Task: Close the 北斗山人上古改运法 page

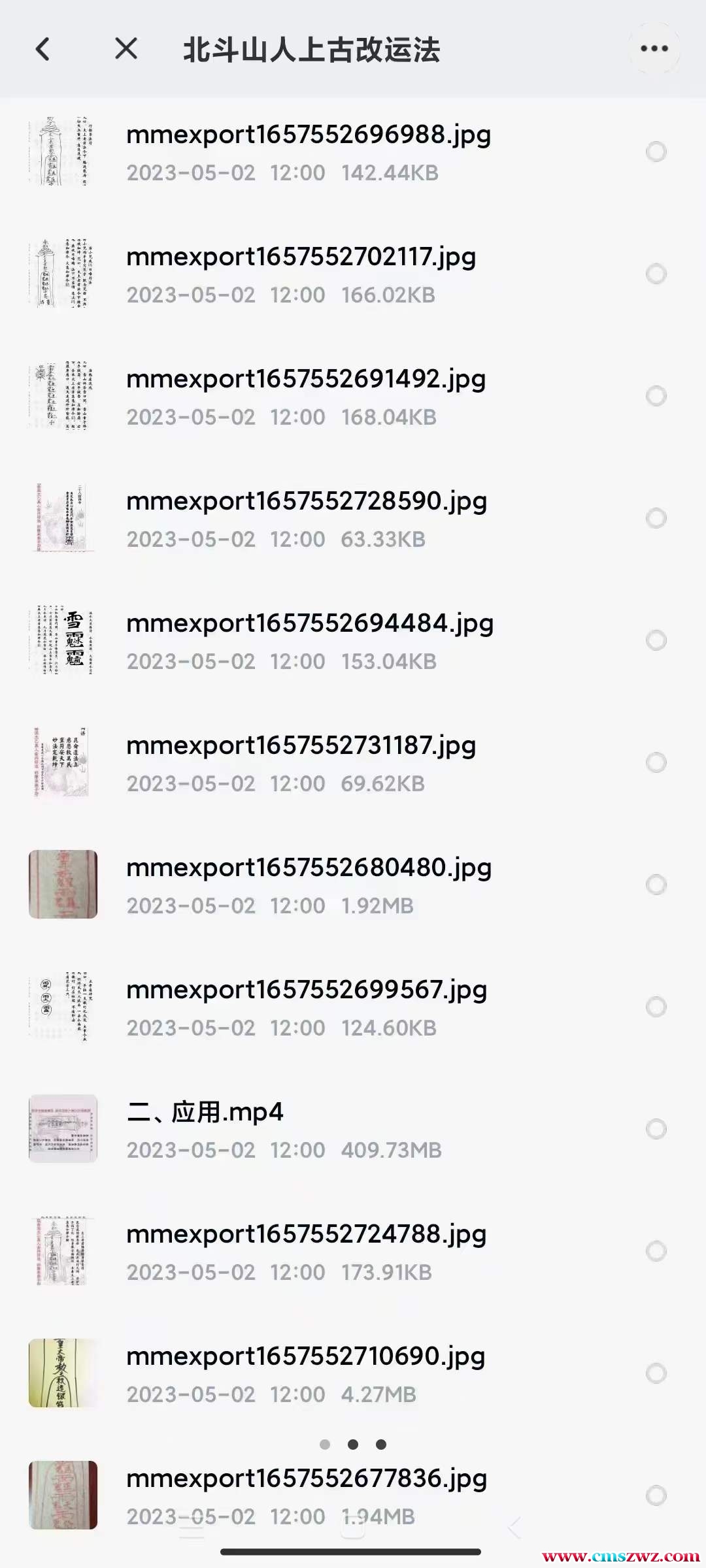Action: (126, 48)
